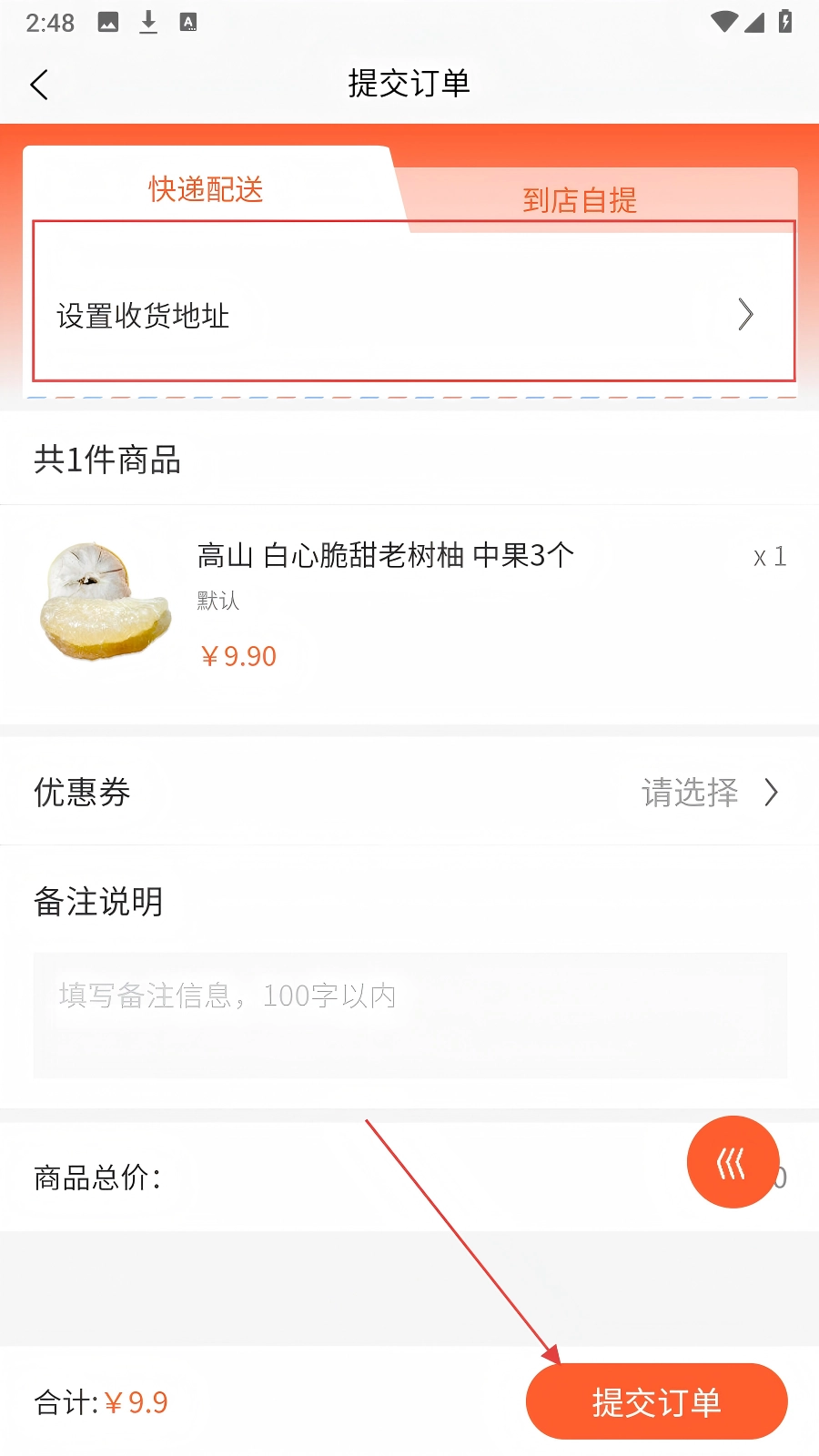Focus the 备注说明 remarks field
Image resolution: width=819 pixels, height=1456 pixels.
tap(409, 1015)
